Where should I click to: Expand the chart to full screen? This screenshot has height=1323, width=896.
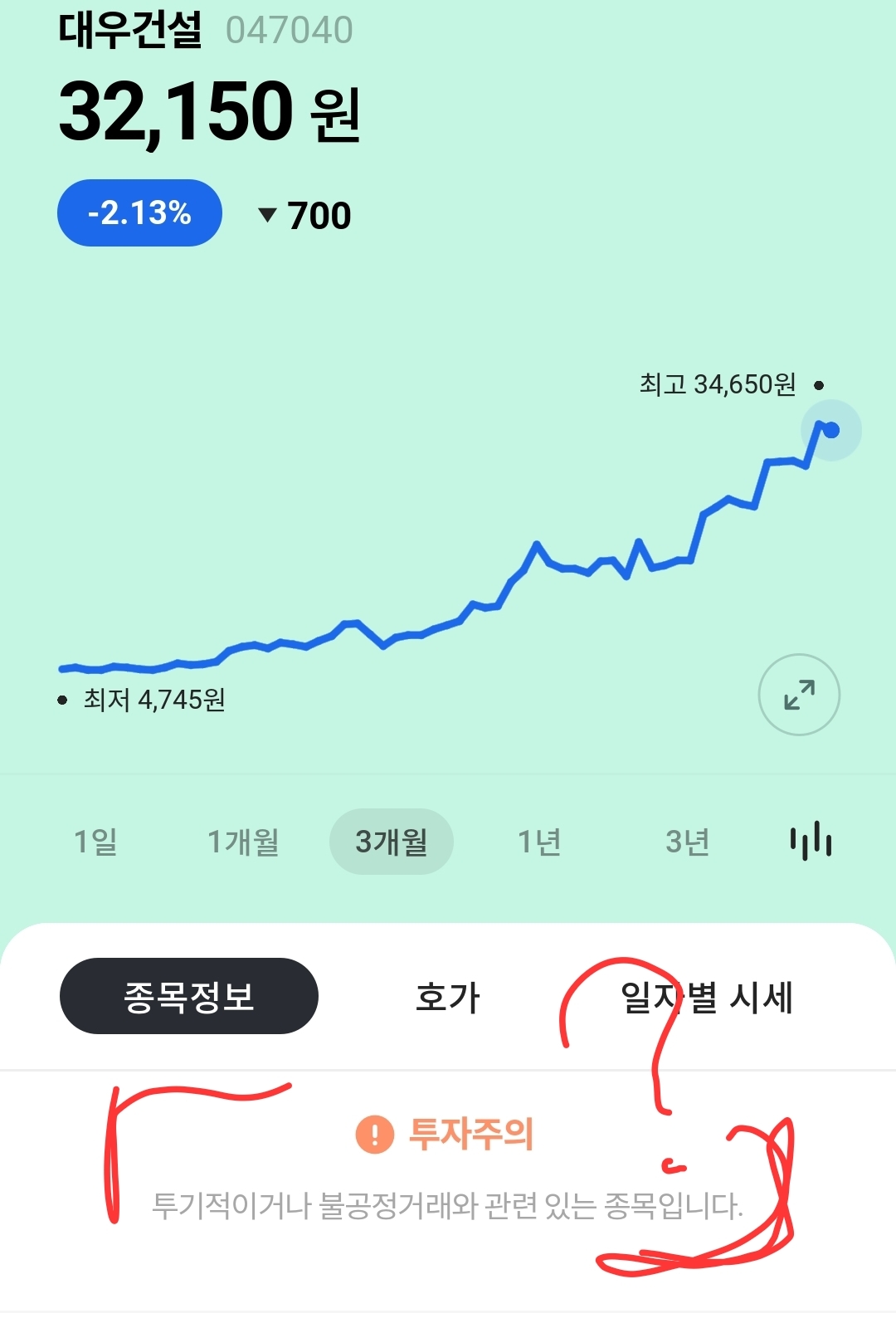[x=799, y=695]
